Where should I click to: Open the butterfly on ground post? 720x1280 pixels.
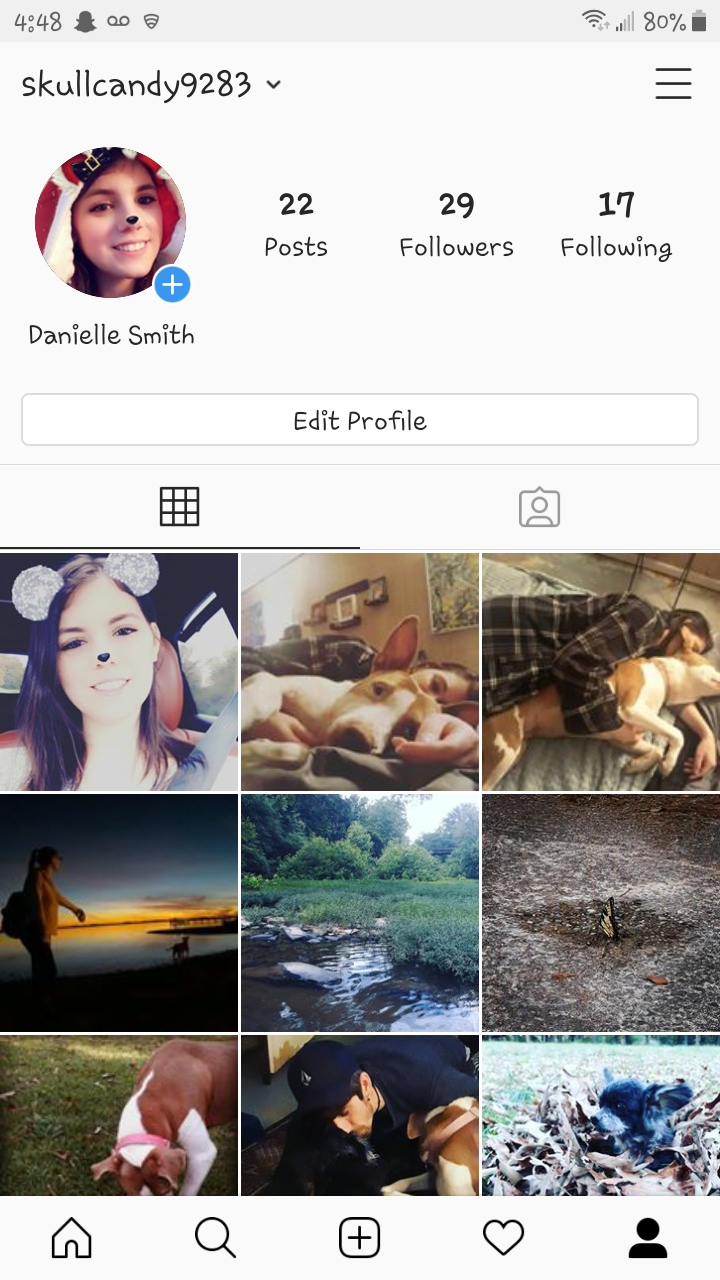coord(601,913)
